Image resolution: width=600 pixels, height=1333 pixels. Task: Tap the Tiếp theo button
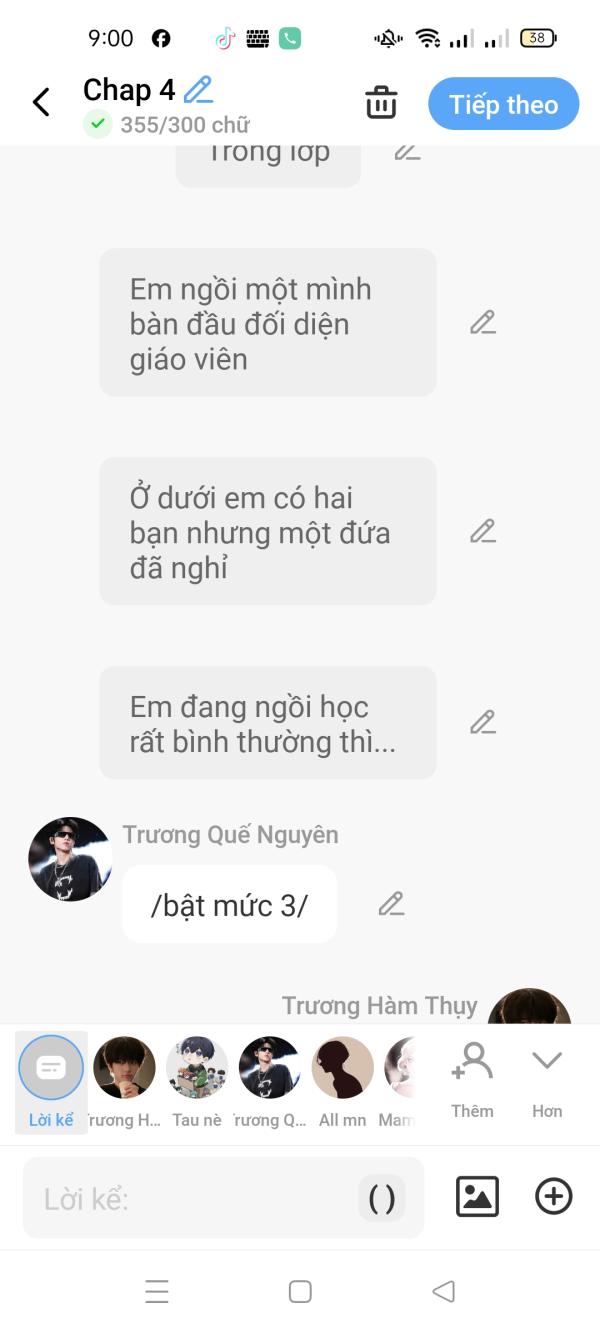[x=504, y=104]
